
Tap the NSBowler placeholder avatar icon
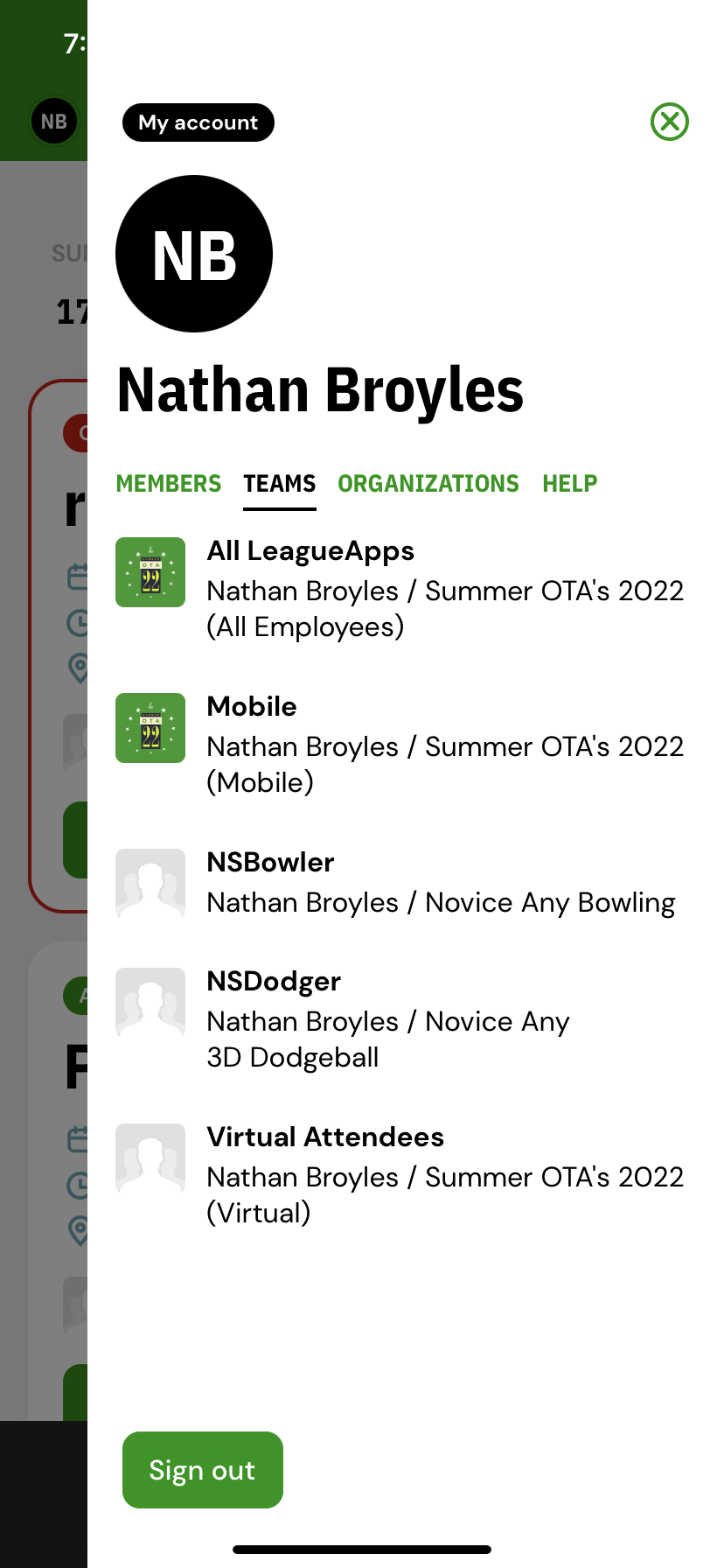(x=150, y=883)
